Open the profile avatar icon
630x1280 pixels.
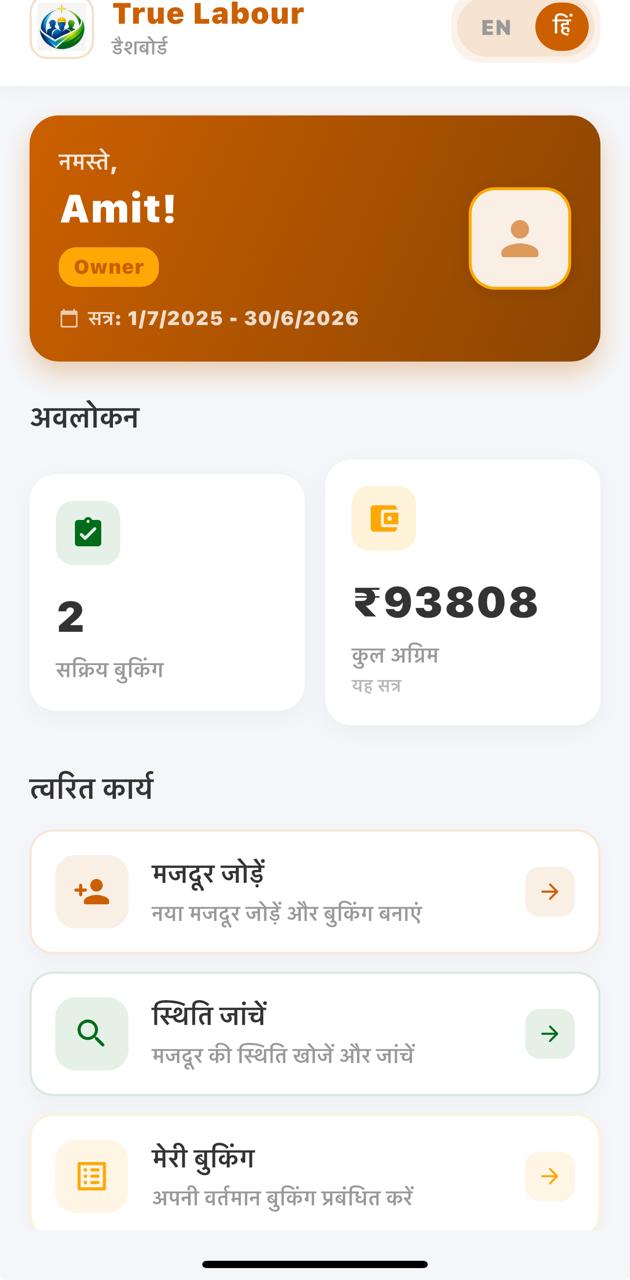(519, 239)
